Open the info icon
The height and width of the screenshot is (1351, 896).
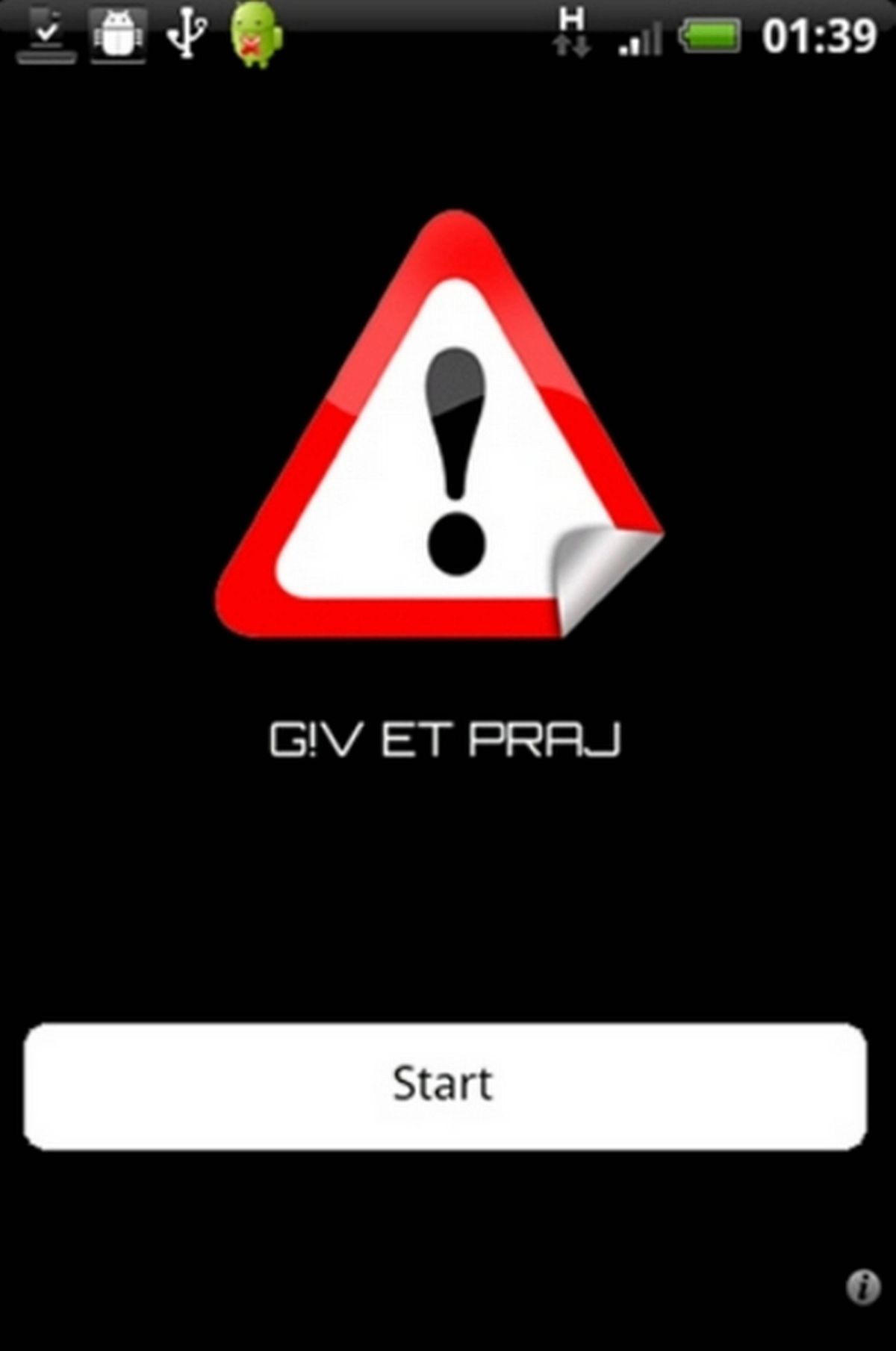(862, 1288)
